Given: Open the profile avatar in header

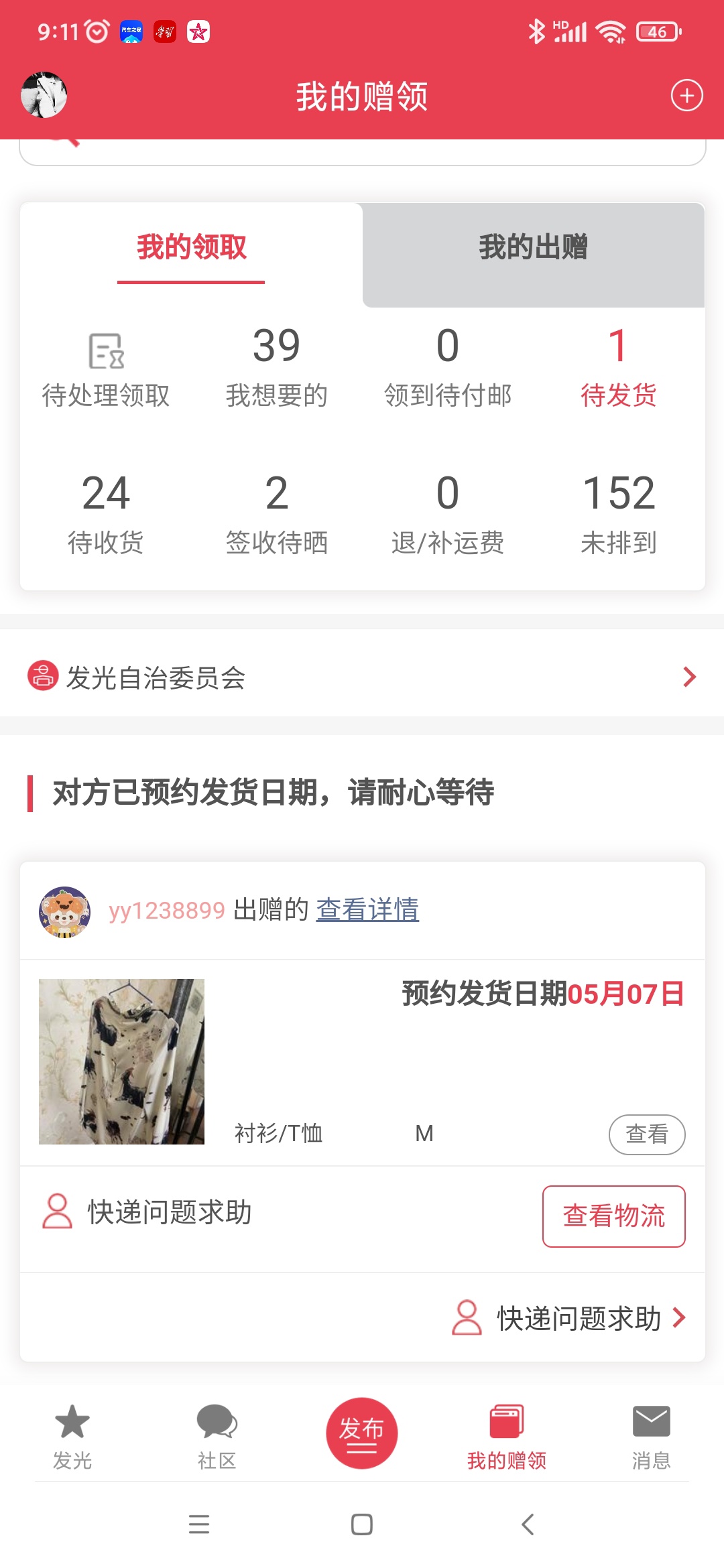Looking at the screenshot, I should (x=44, y=95).
